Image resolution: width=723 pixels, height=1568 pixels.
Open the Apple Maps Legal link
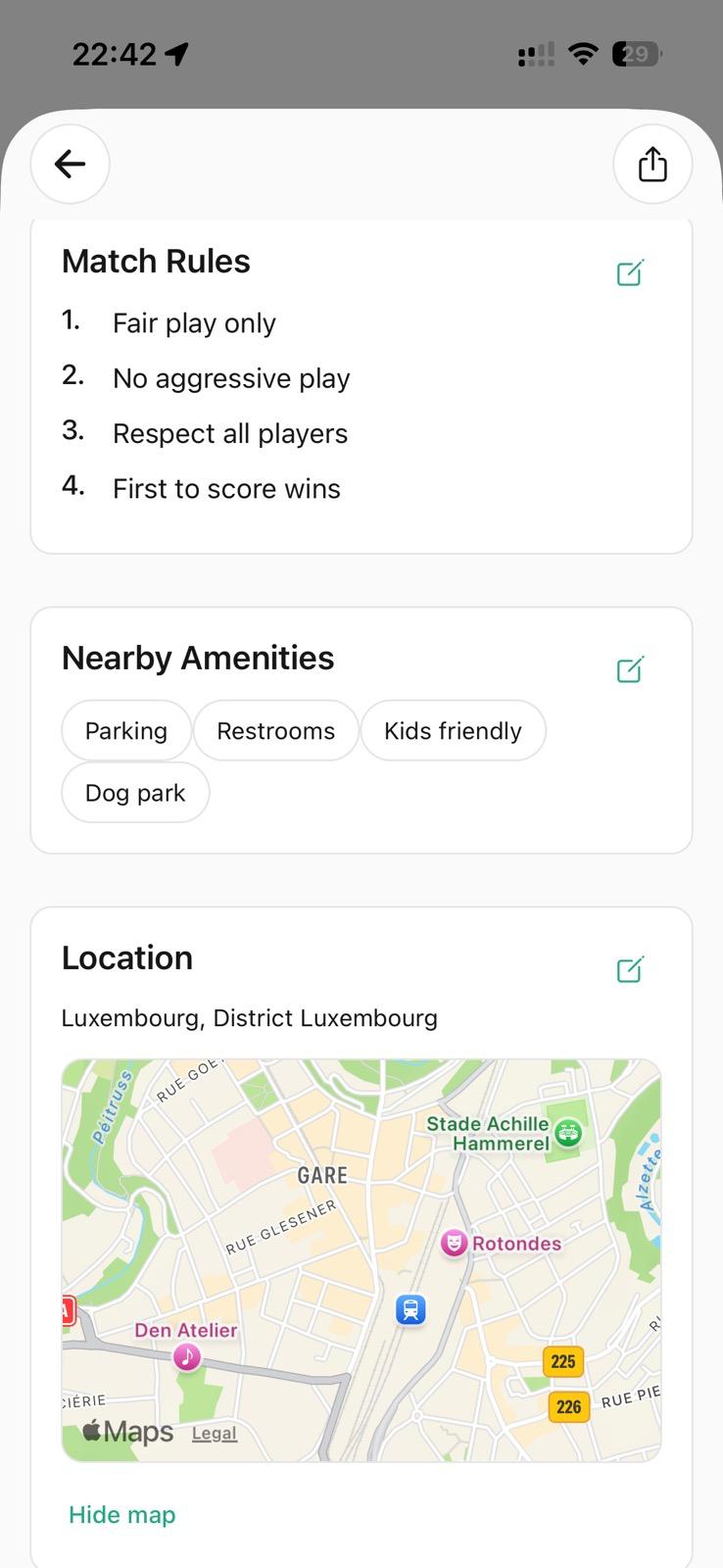tap(213, 1432)
